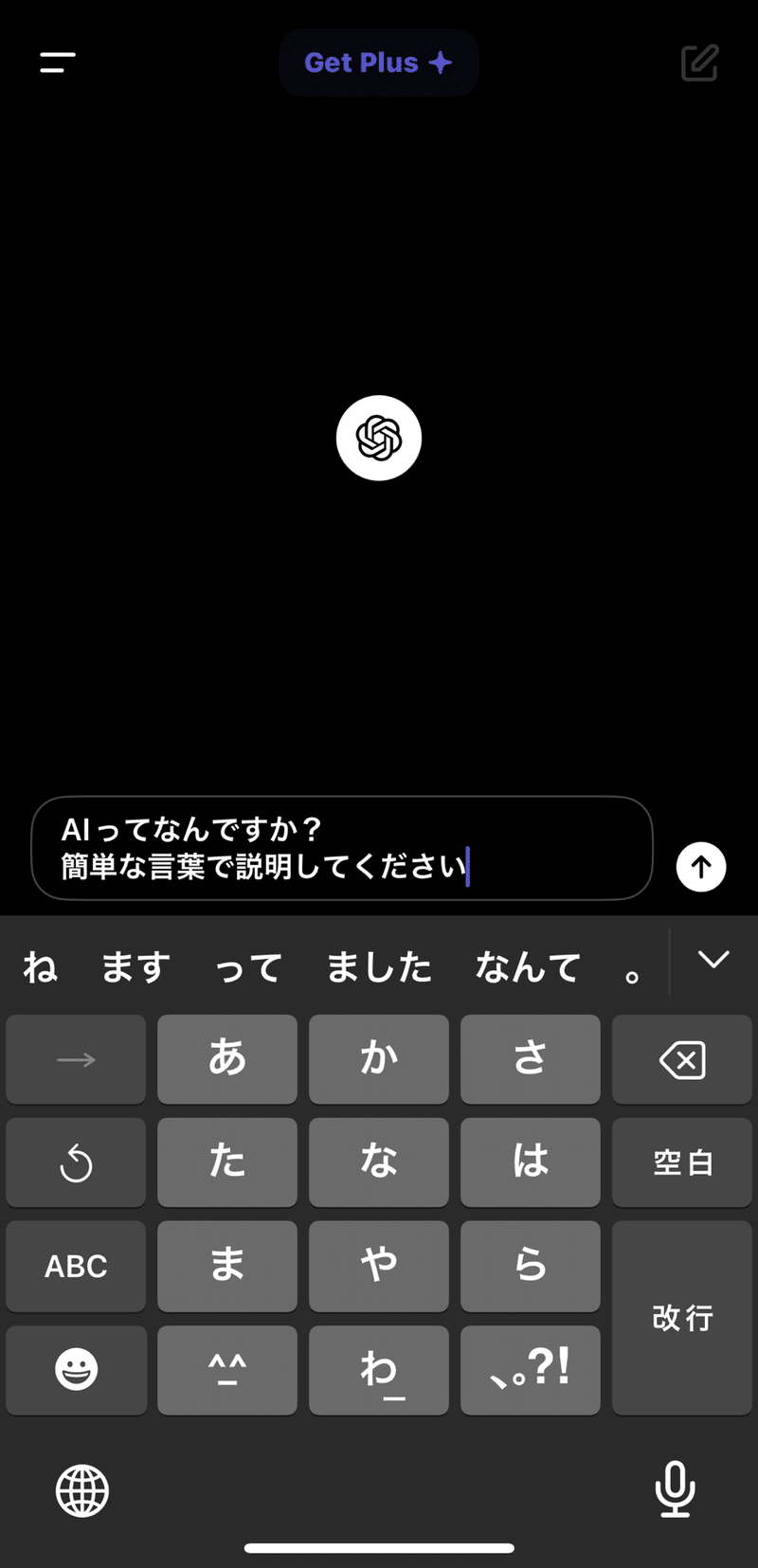The image size is (758, 1568).
Task: Expand keyboard suggestions with the chevron
Action: 713,960
